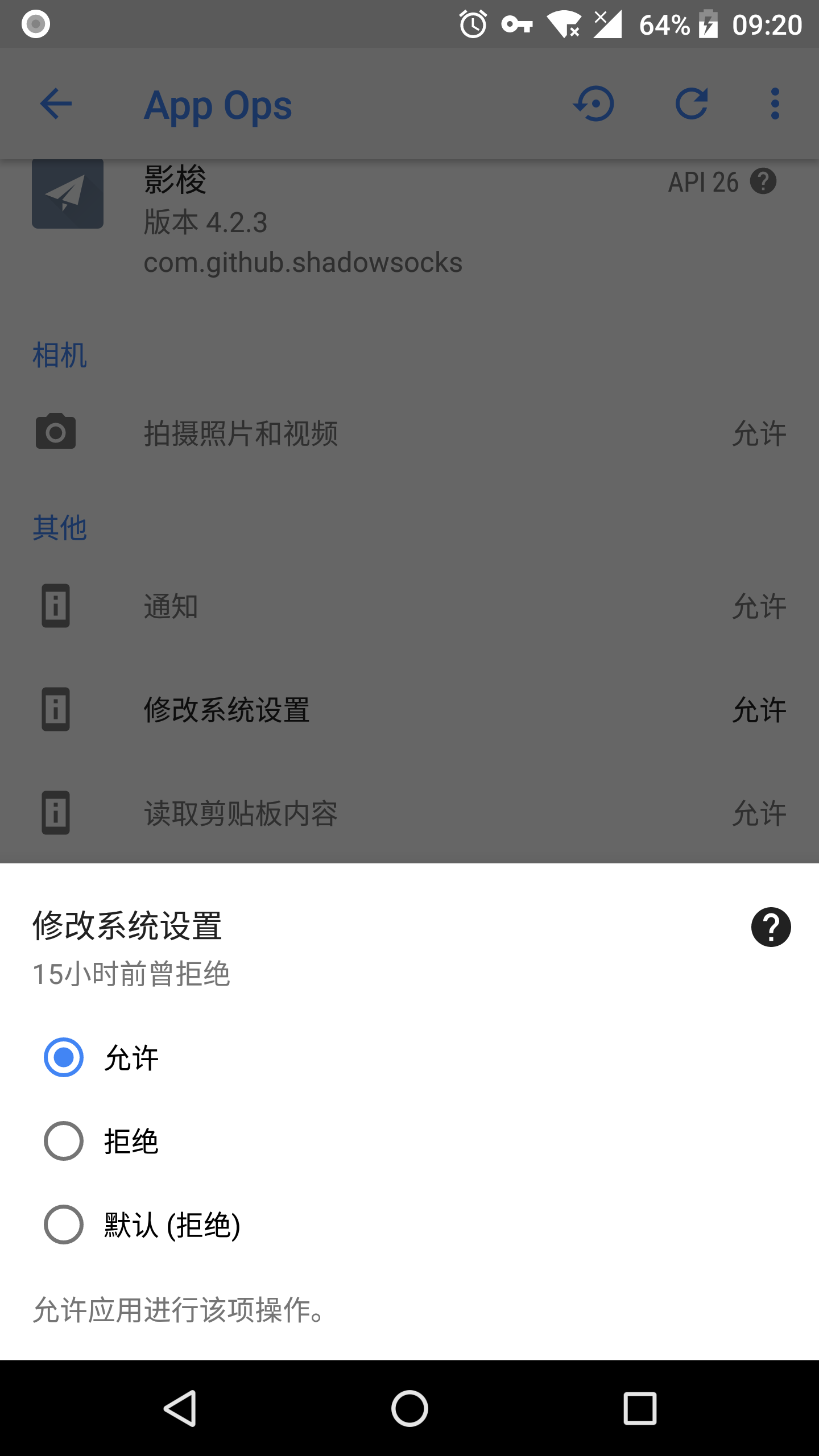Open the 通知 permission entry
This screenshot has width=819, height=1456.
(171, 606)
